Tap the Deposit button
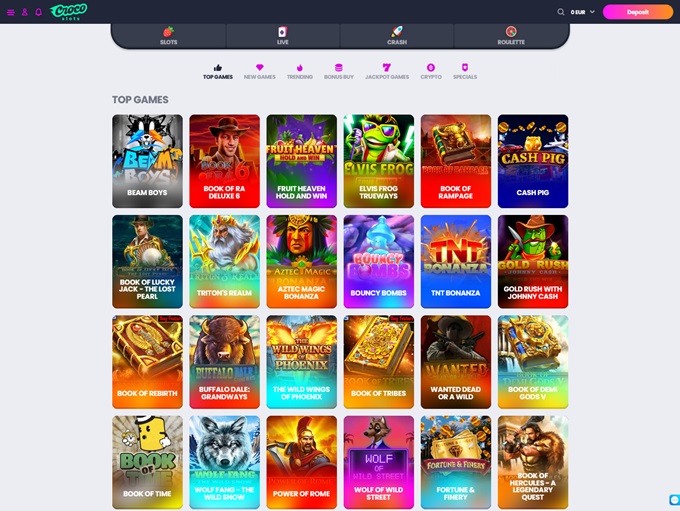 click(x=637, y=12)
